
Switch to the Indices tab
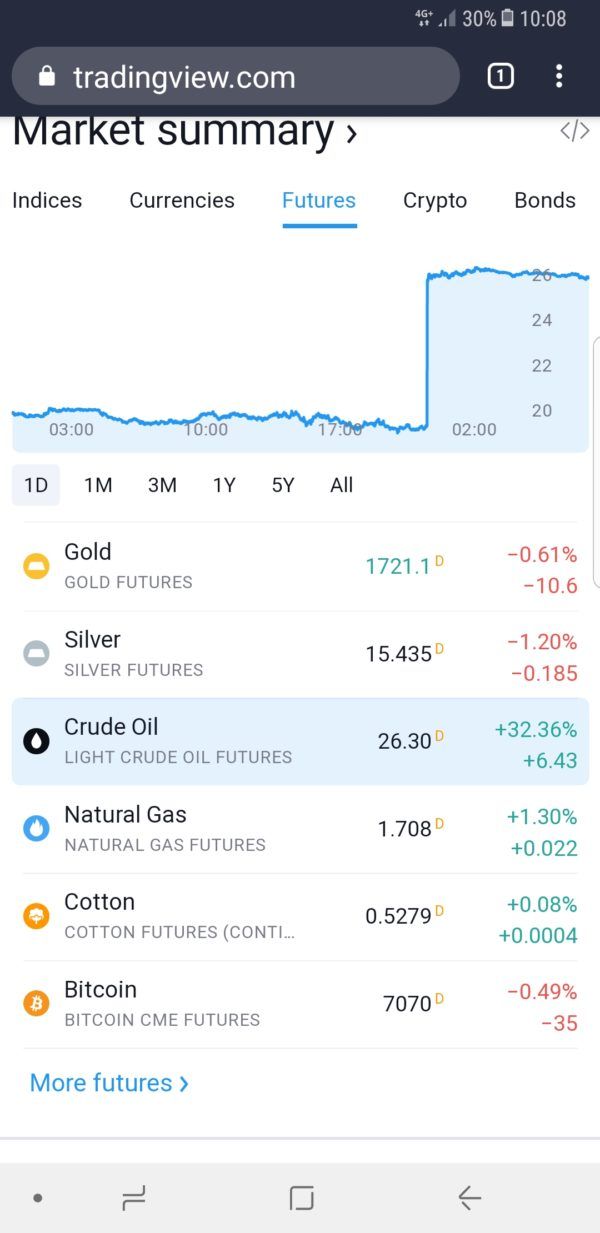pos(47,200)
